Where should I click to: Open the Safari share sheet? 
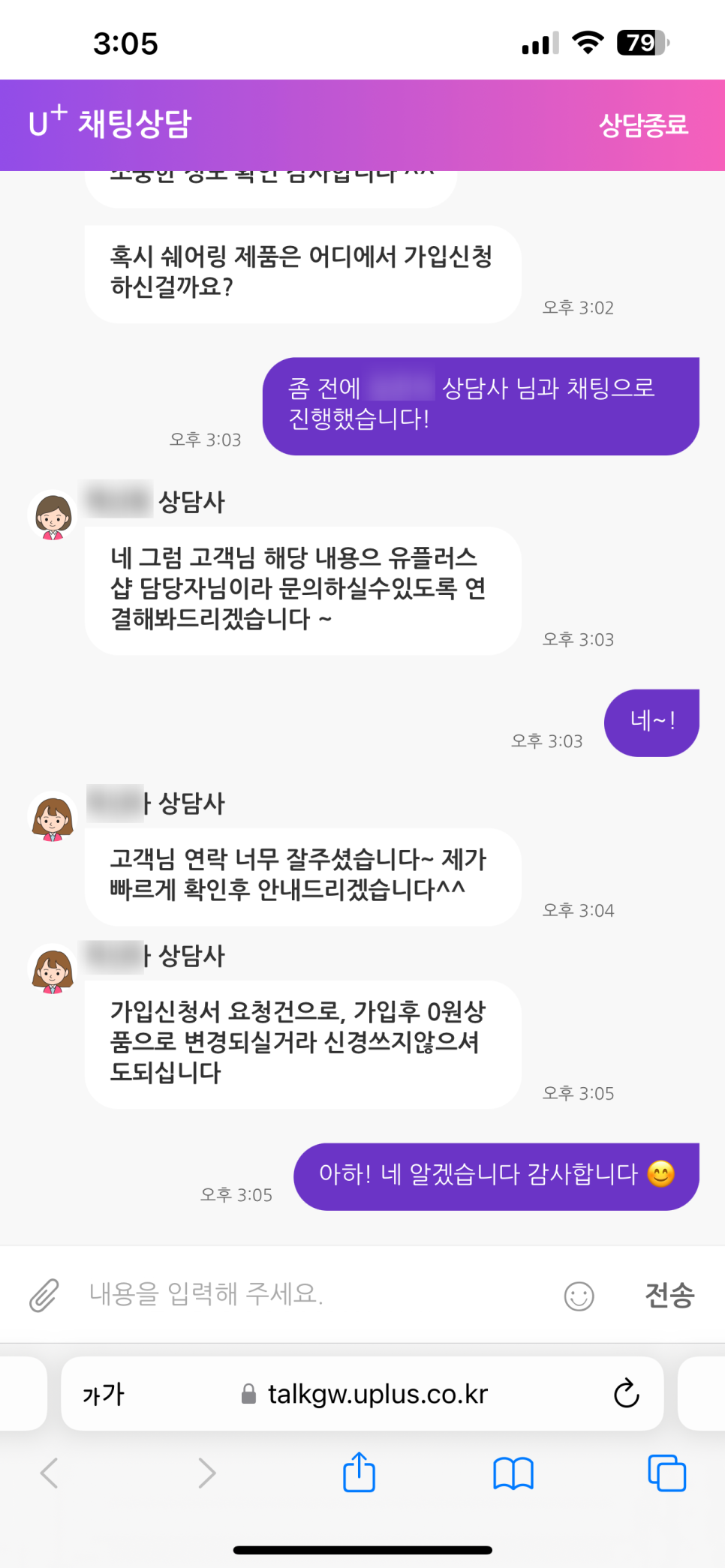point(359,1473)
